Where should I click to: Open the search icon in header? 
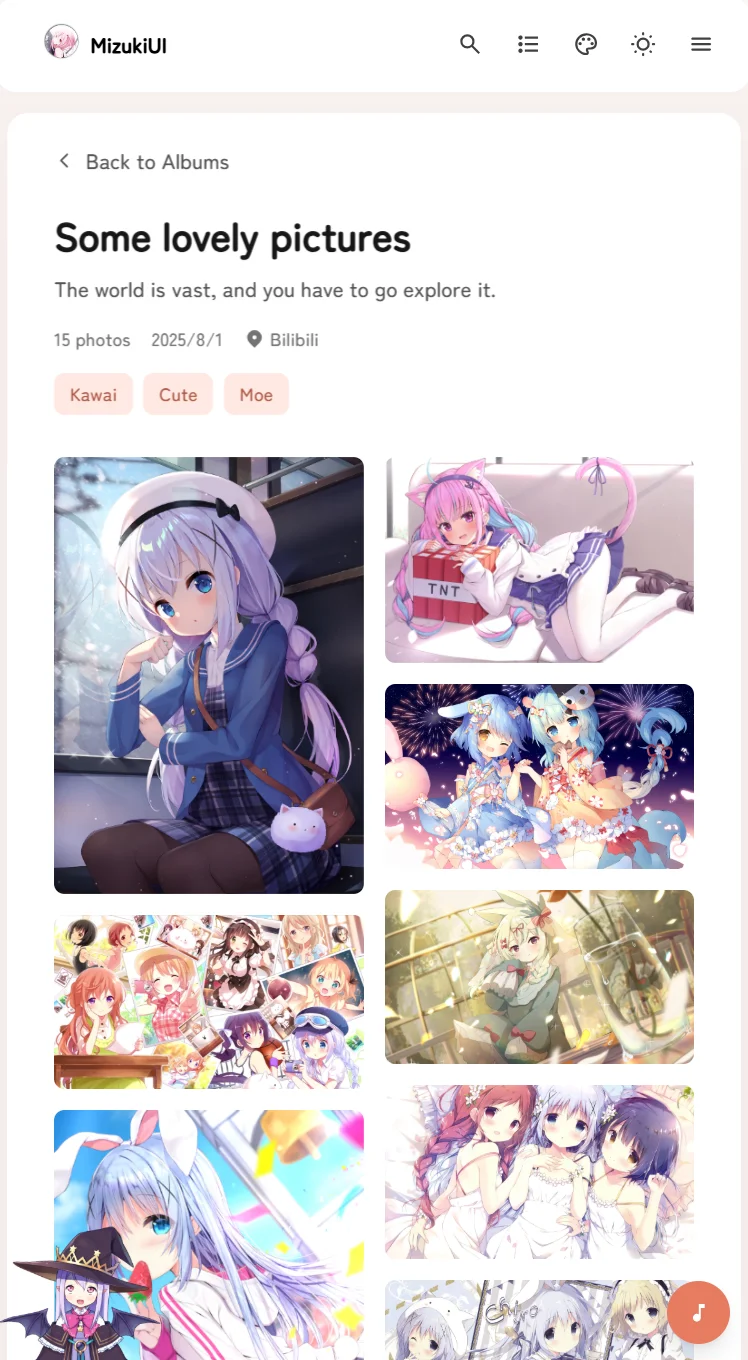pyautogui.click(x=470, y=44)
